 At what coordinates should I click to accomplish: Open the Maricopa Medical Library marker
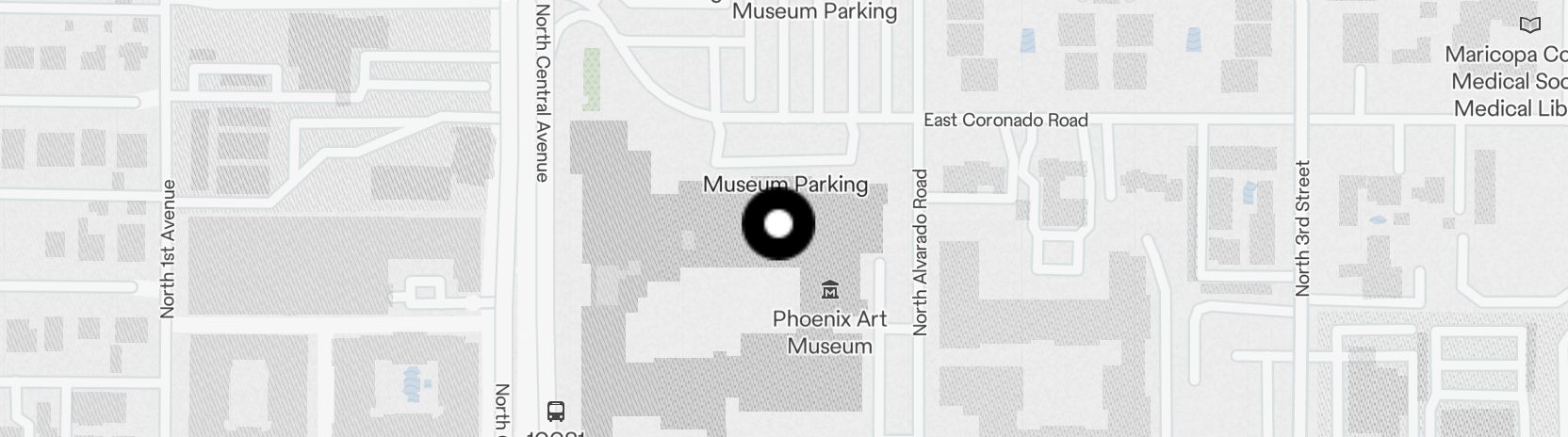[1531, 25]
